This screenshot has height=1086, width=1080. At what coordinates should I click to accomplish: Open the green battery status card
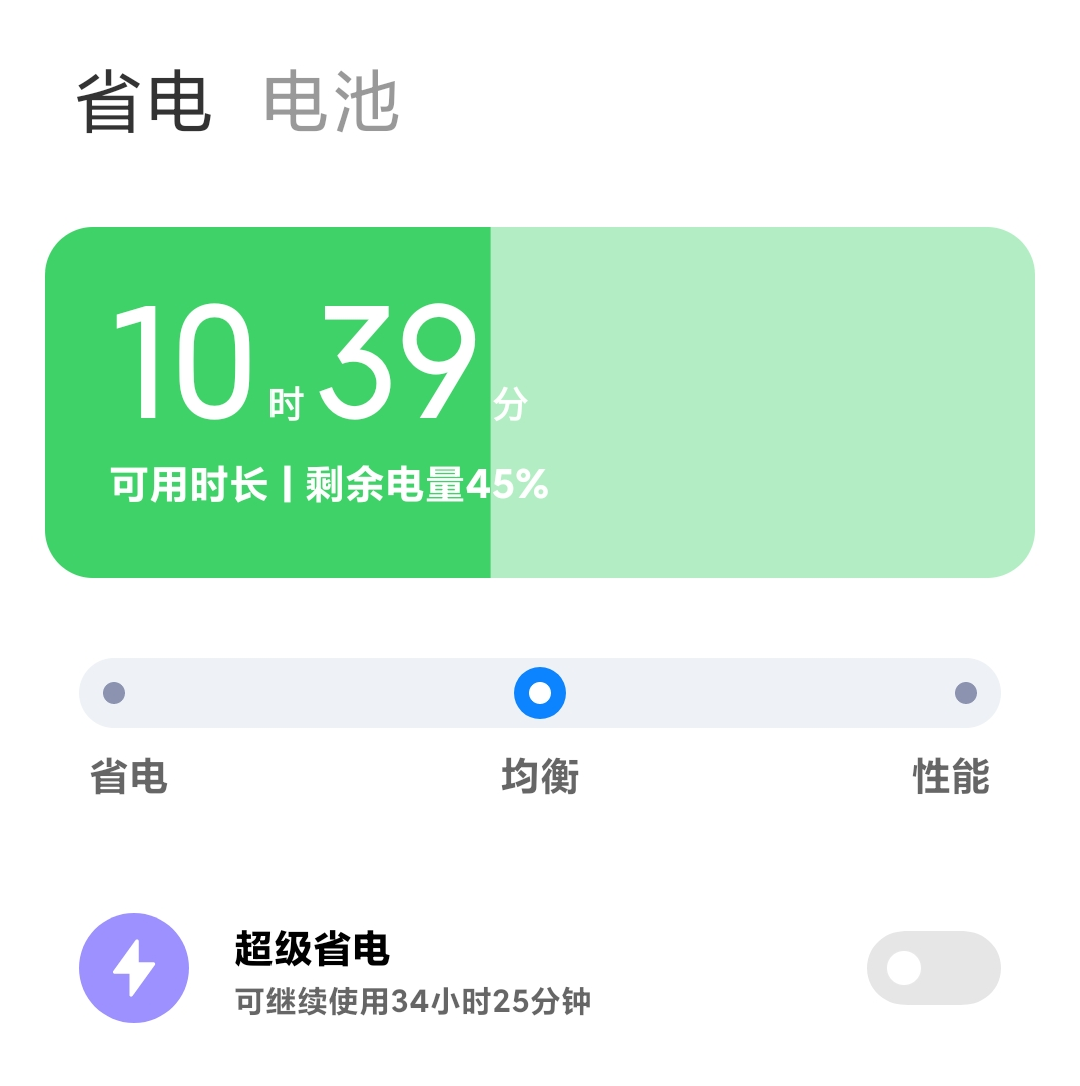[540, 402]
